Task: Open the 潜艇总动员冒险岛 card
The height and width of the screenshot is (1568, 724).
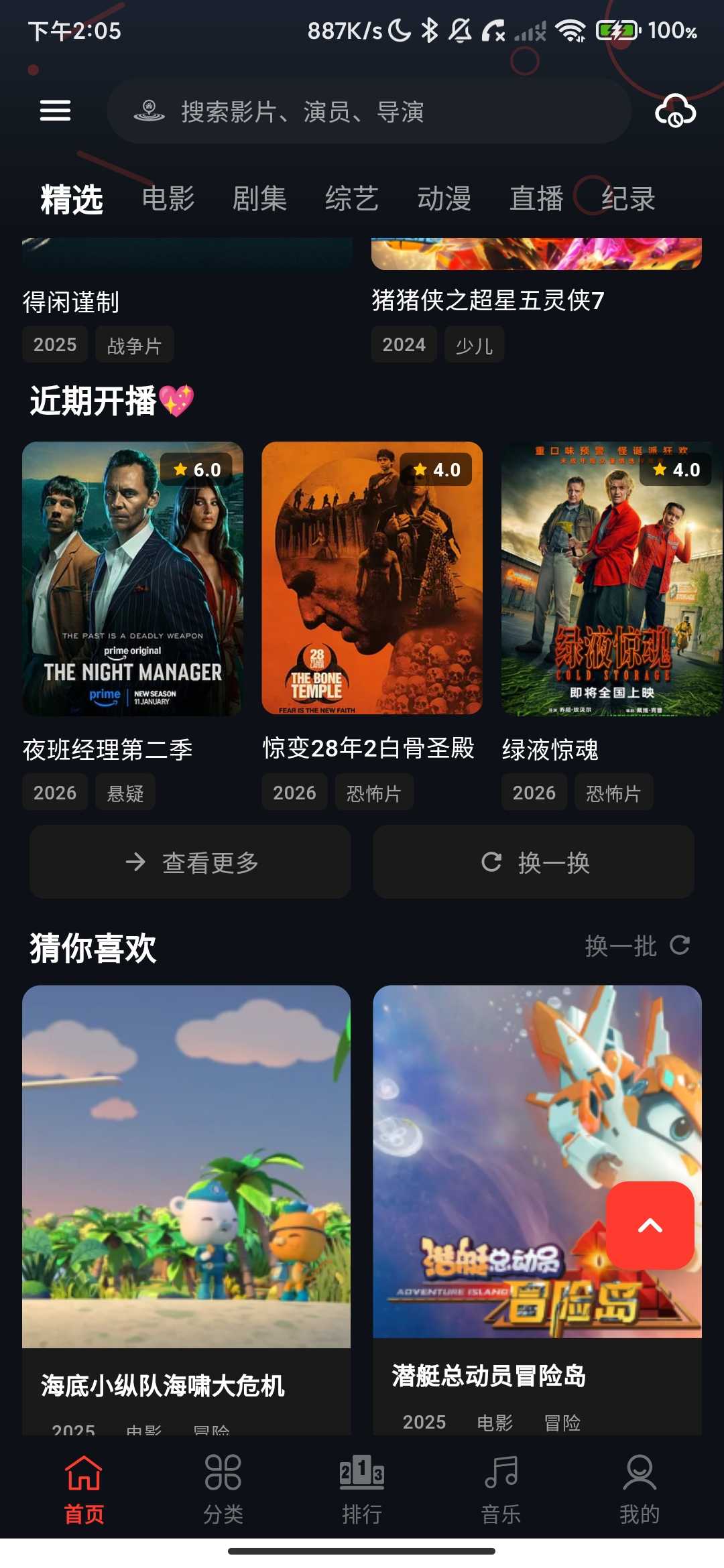Action: coord(537,1210)
